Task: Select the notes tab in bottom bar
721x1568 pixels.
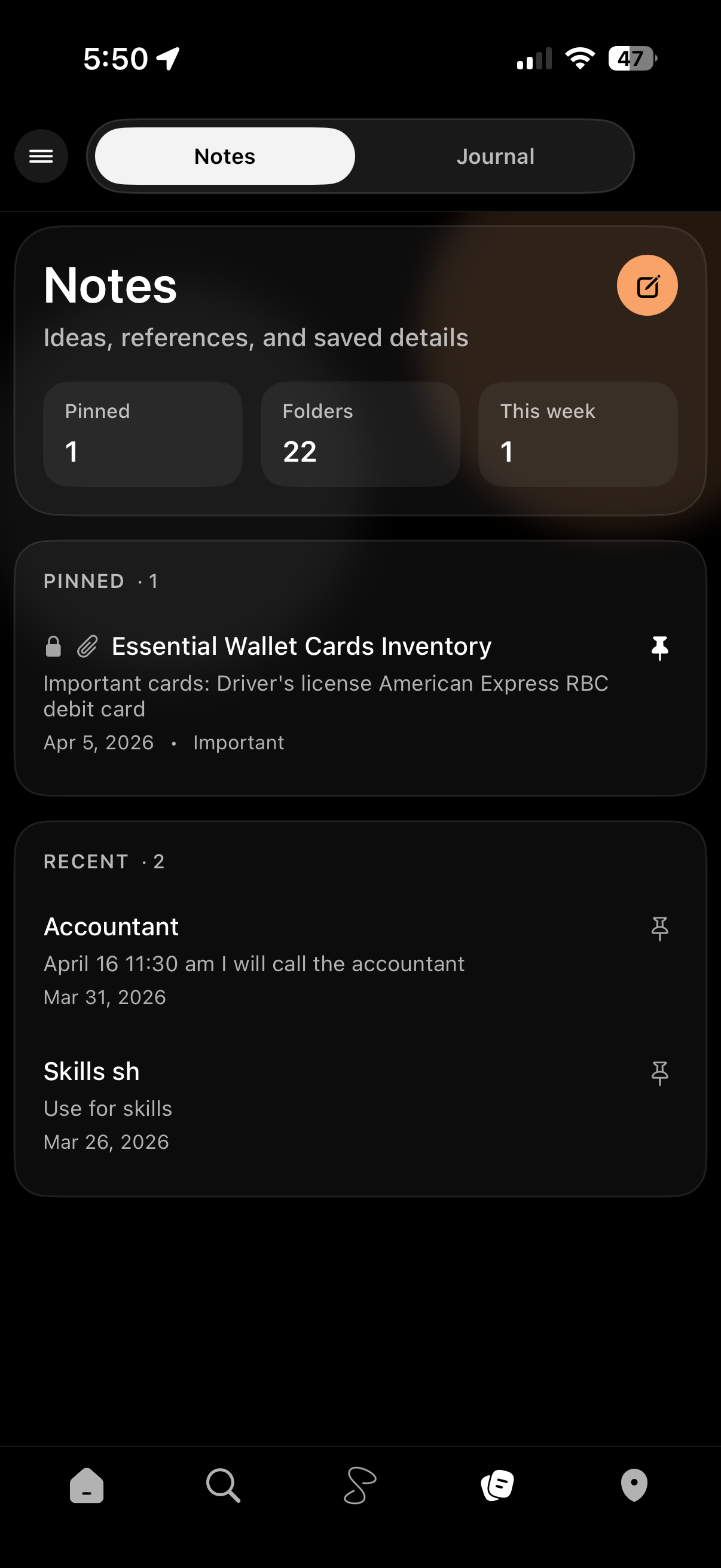Action: 497,1485
